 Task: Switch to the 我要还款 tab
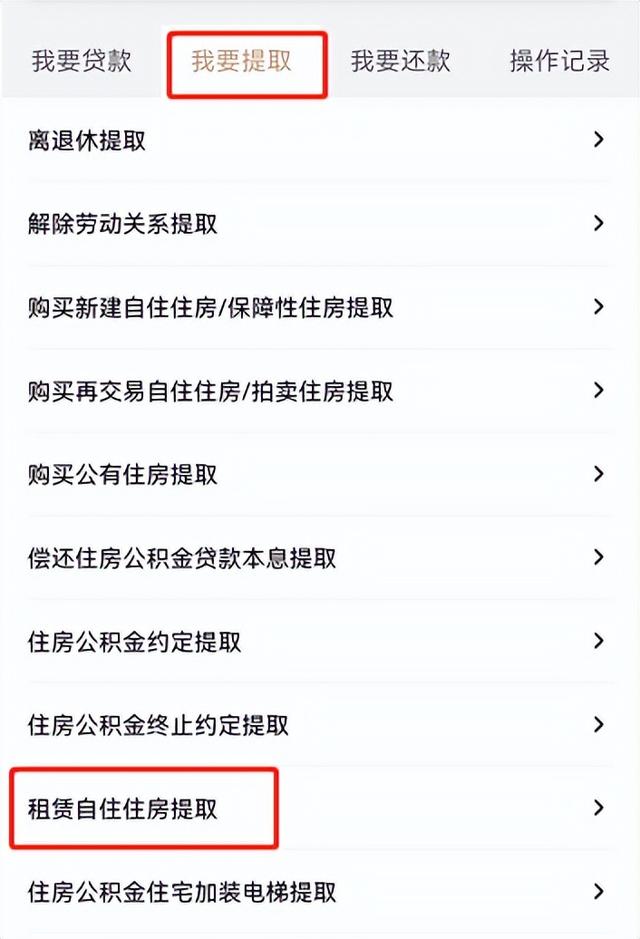click(400, 60)
